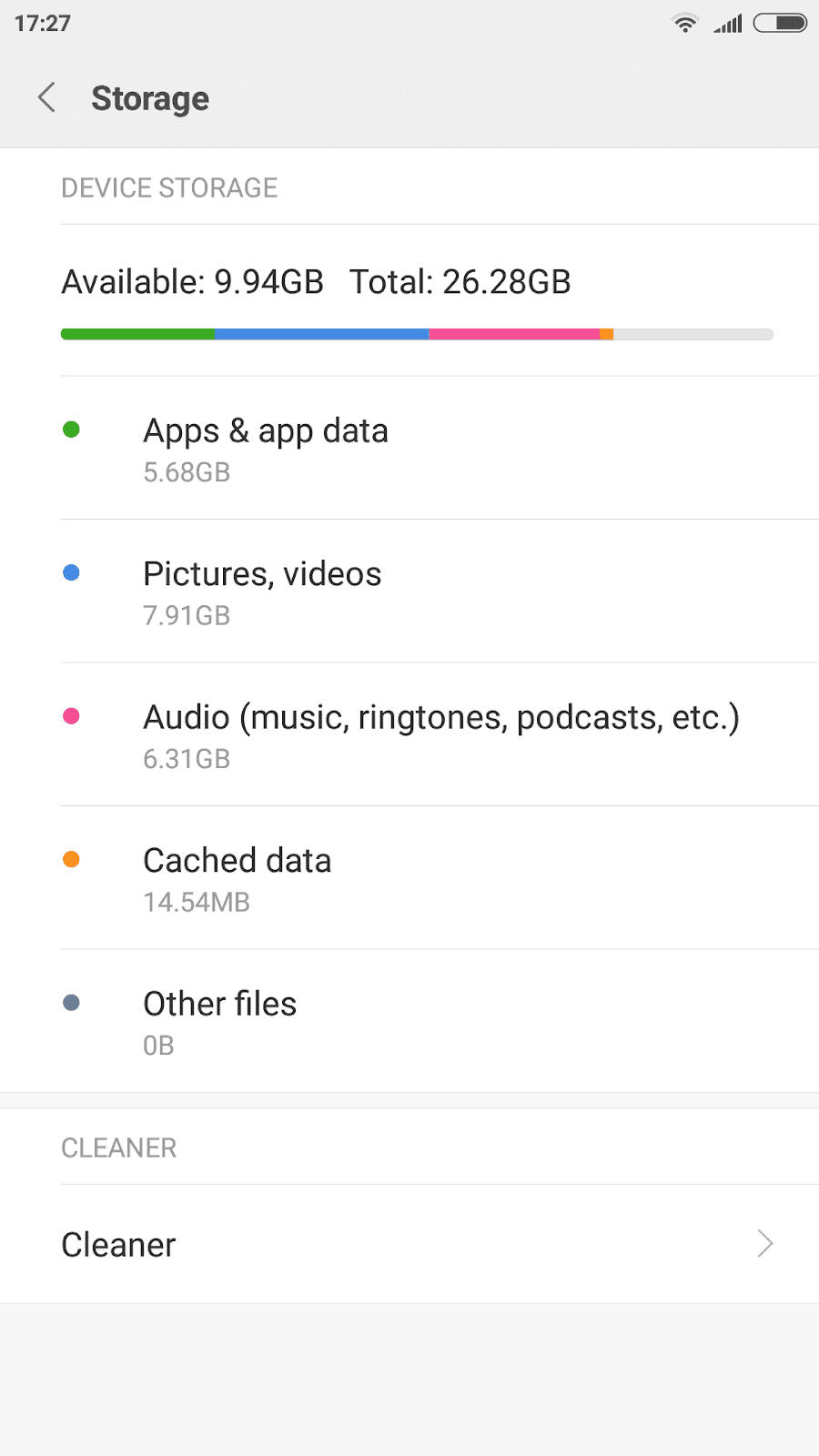Select the Cached data row
The height and width of the screenshot is (1456, 819).
(x=409, y=878)
